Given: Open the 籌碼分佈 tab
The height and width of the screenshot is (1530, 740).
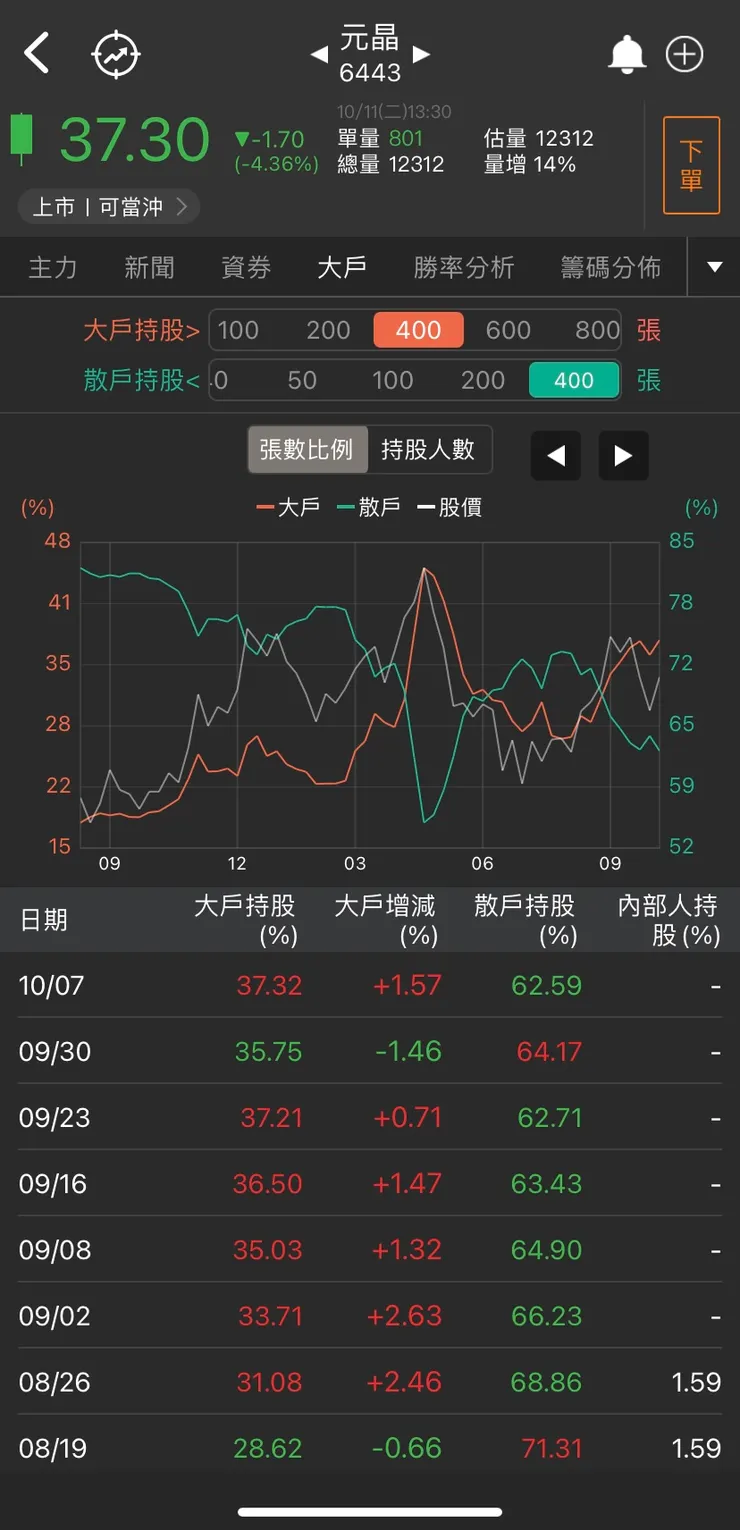Looking at the screenshot, I should point(610,267).
